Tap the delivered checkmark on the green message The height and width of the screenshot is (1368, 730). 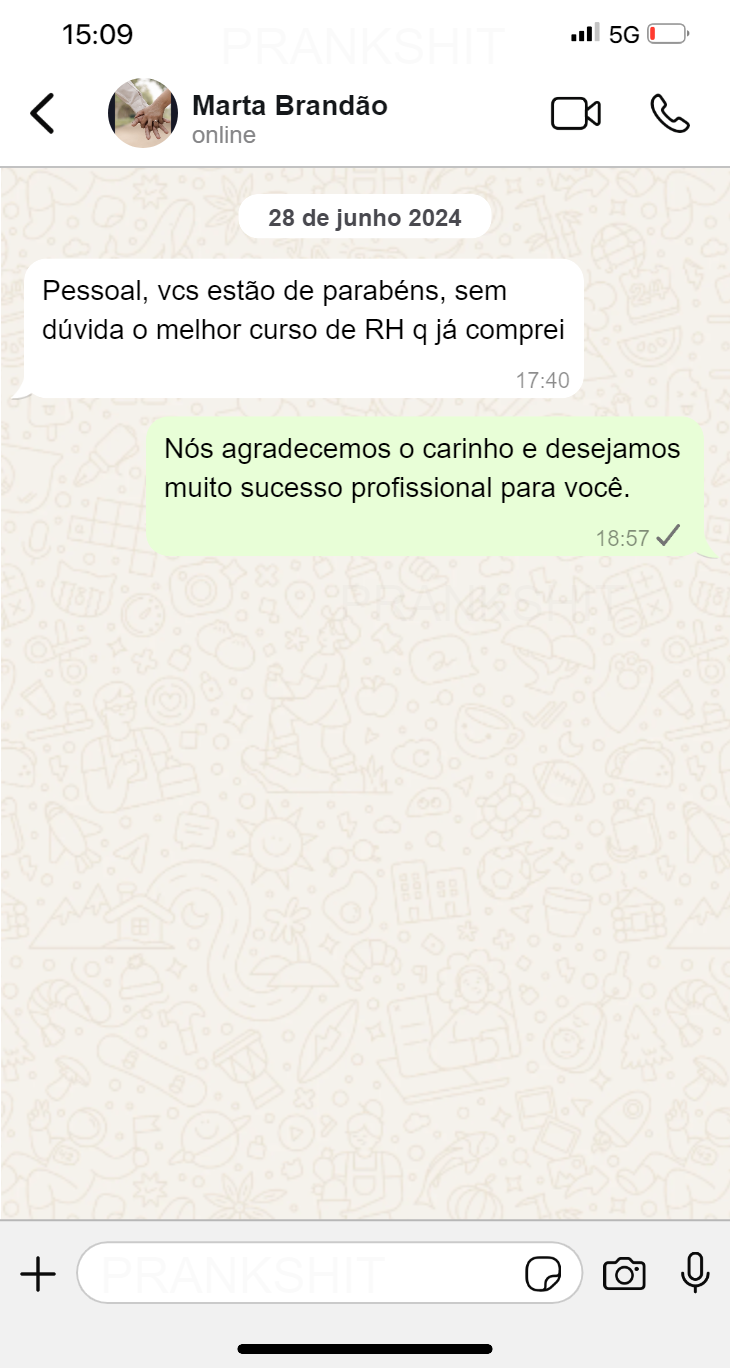point(666,536)
